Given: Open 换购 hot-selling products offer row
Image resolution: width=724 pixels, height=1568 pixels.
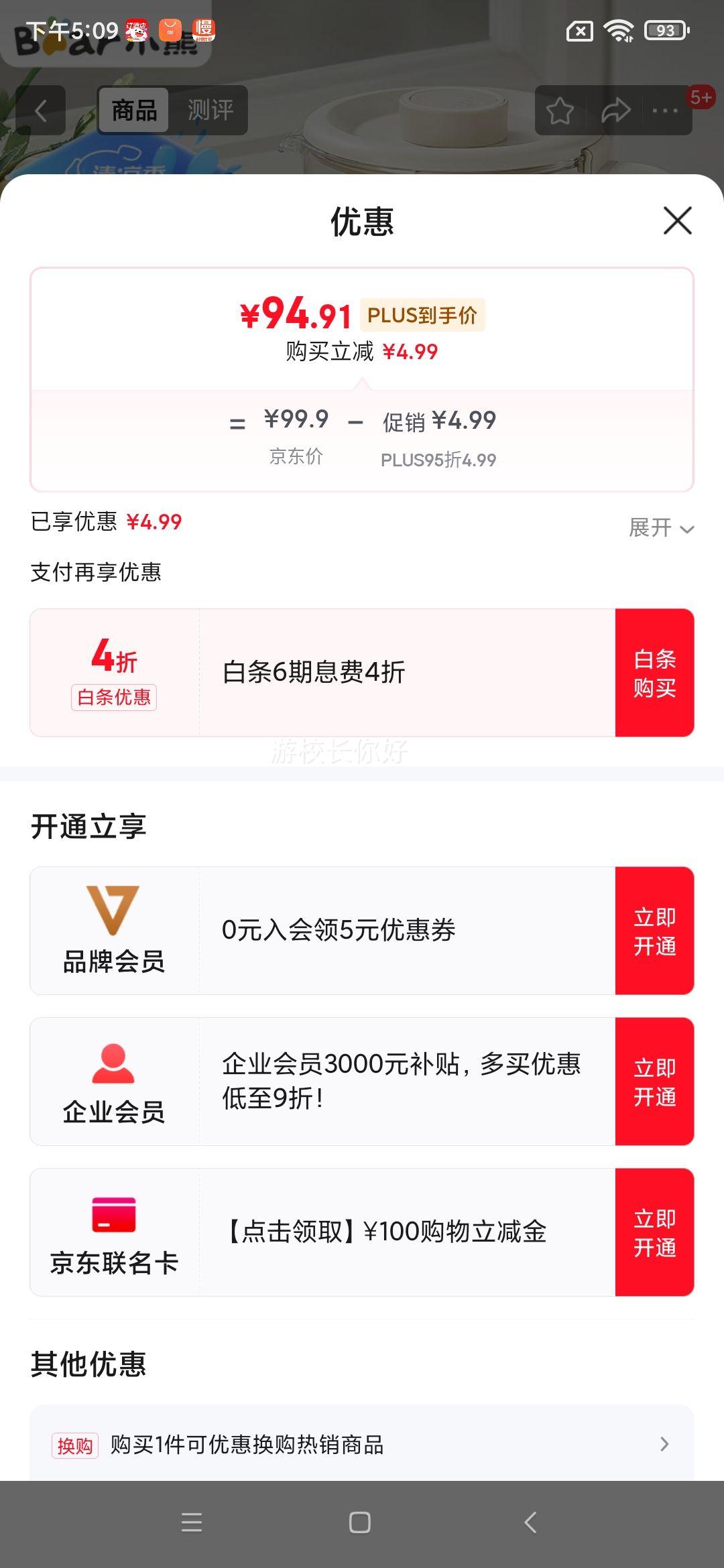Looking at the screenshot, I should [362, 1445].
